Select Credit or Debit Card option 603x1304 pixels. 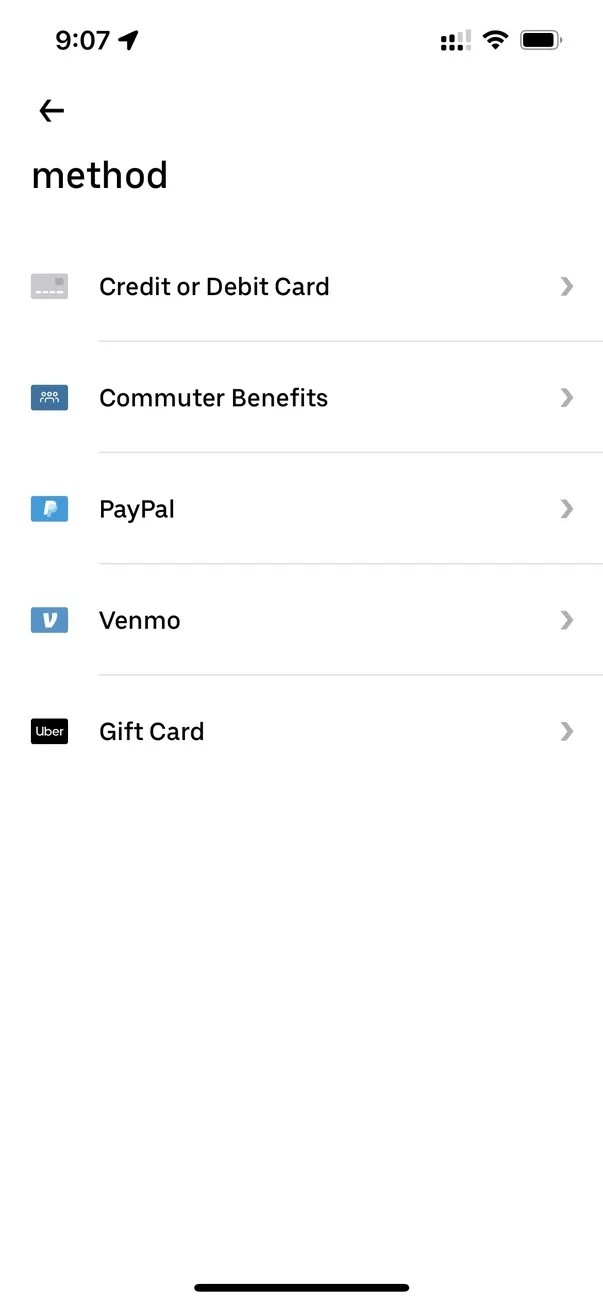301,287
